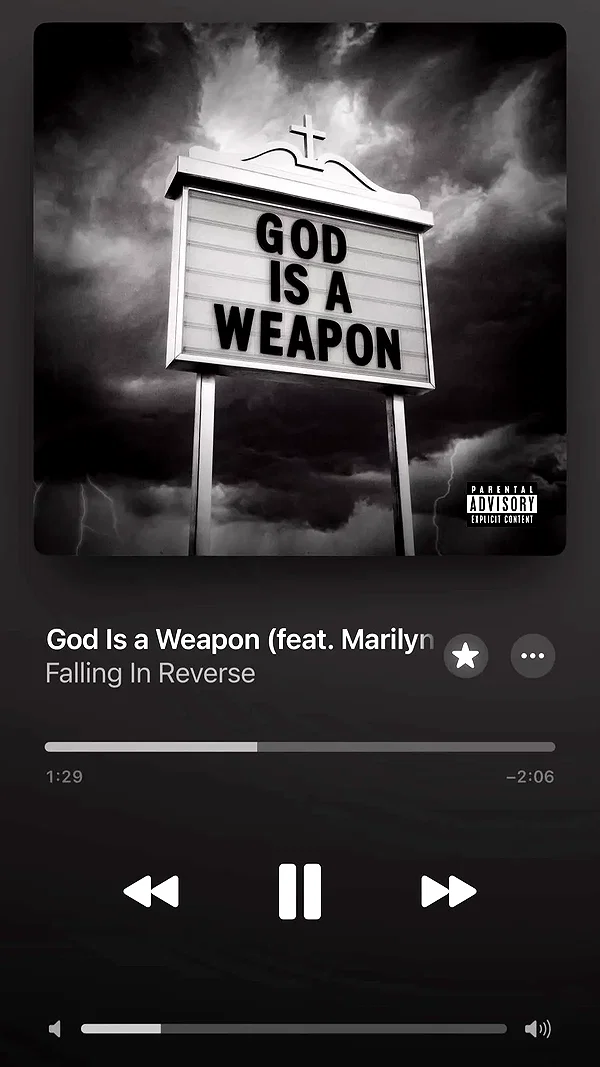
Task: Open the three-dot more options menu
Action: click(x=533, y=656)
